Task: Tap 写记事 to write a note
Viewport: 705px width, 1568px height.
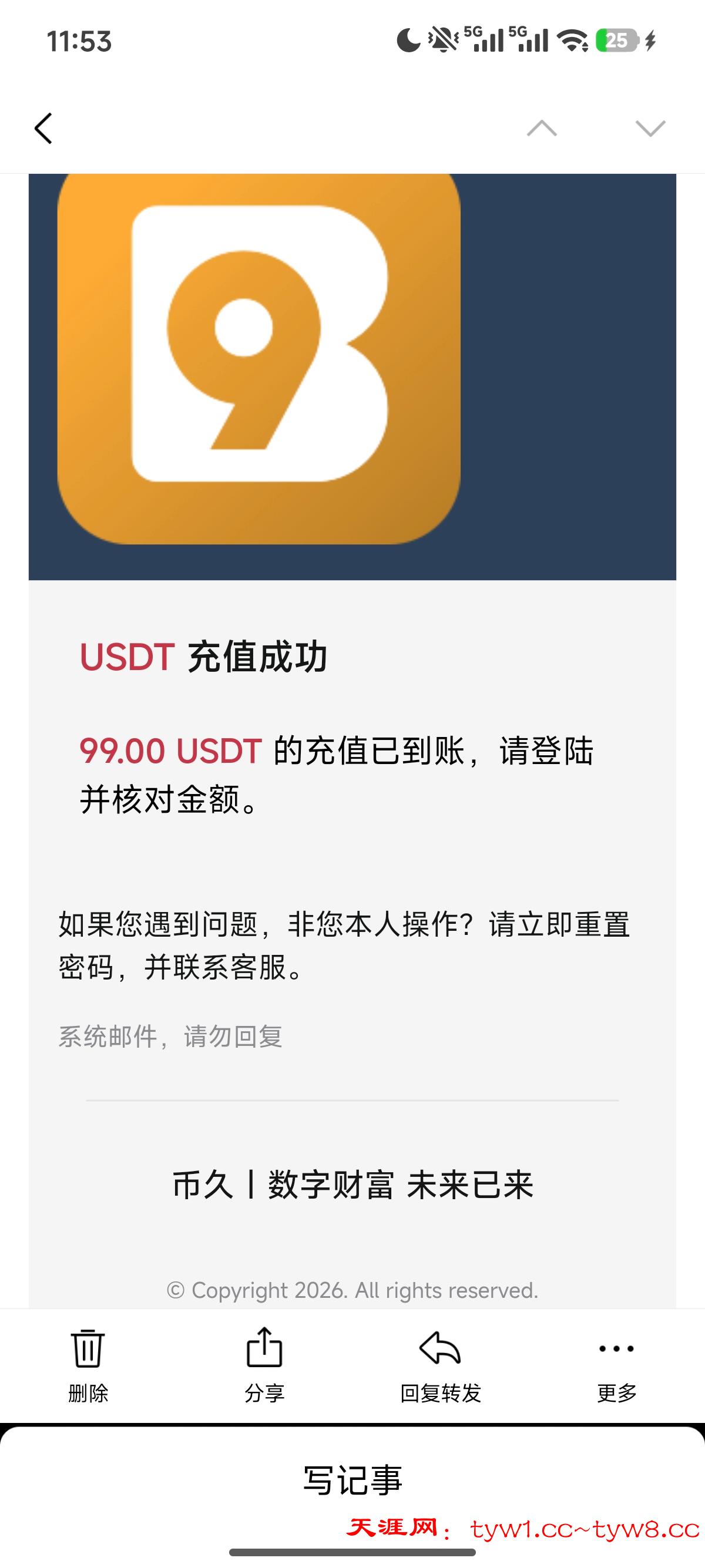Action: 352,1480
